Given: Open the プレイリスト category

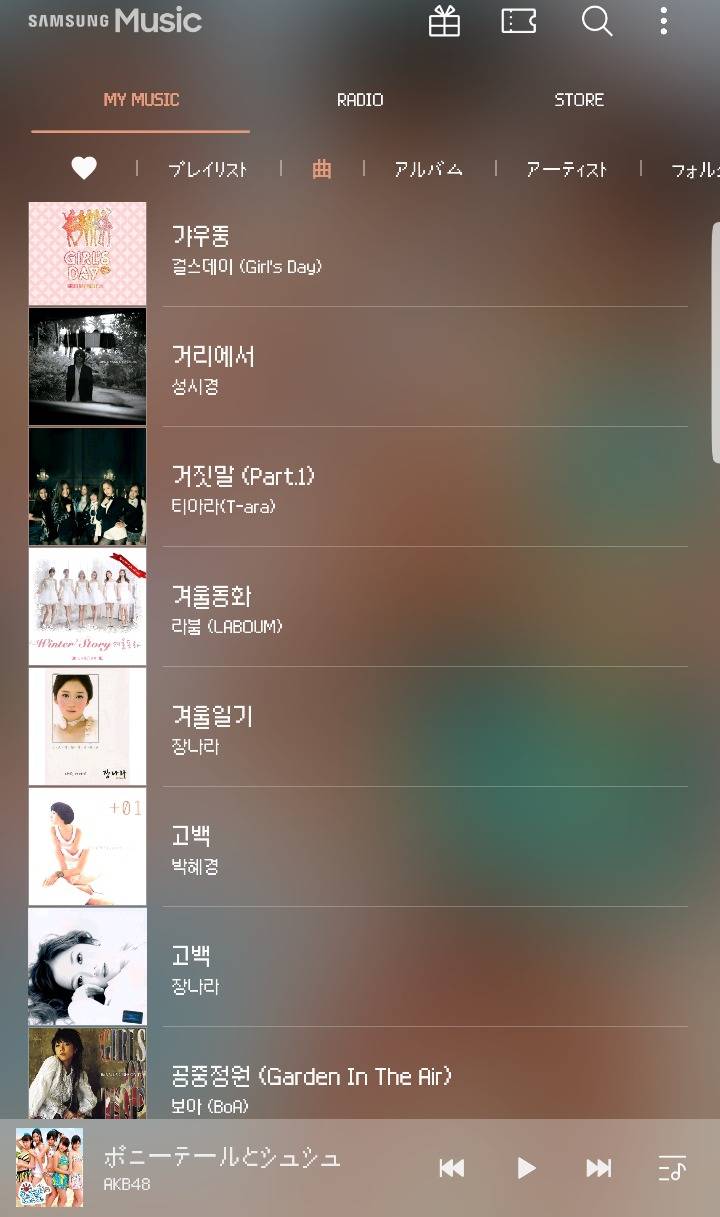Looking at the screenshot, I should (208, 169).
